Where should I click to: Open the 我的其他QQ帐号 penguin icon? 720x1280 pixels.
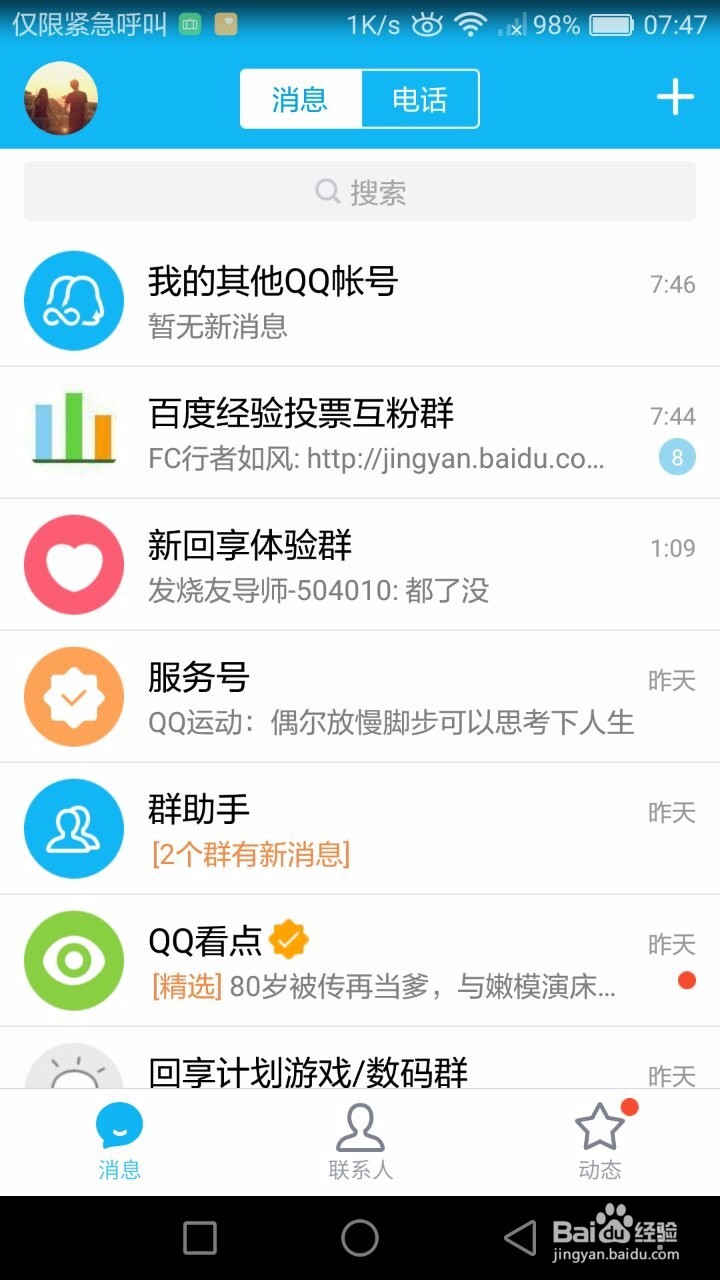click(x=73, y=300)
